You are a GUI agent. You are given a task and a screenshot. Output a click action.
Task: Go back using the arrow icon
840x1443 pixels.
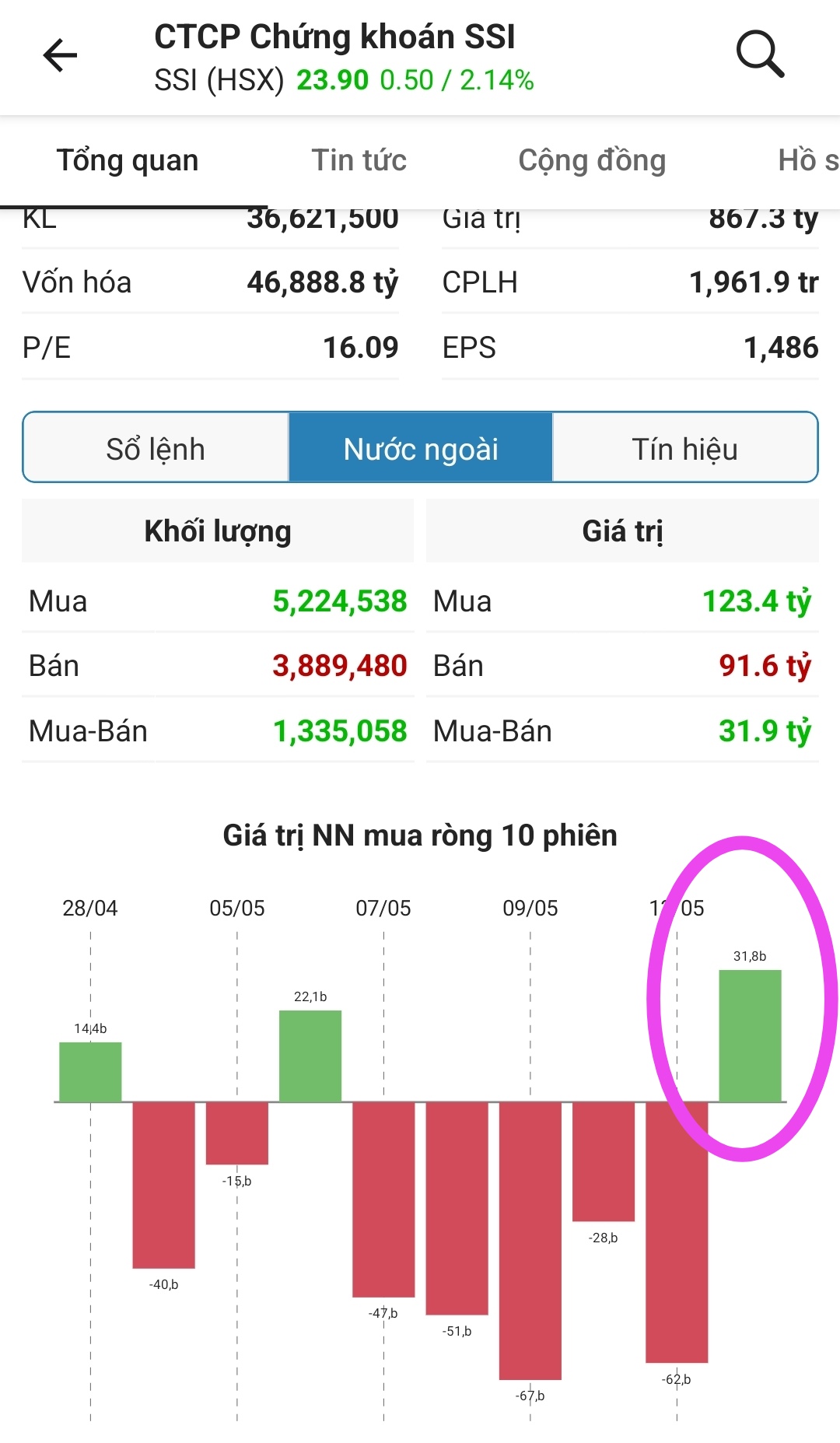[60, 55]
